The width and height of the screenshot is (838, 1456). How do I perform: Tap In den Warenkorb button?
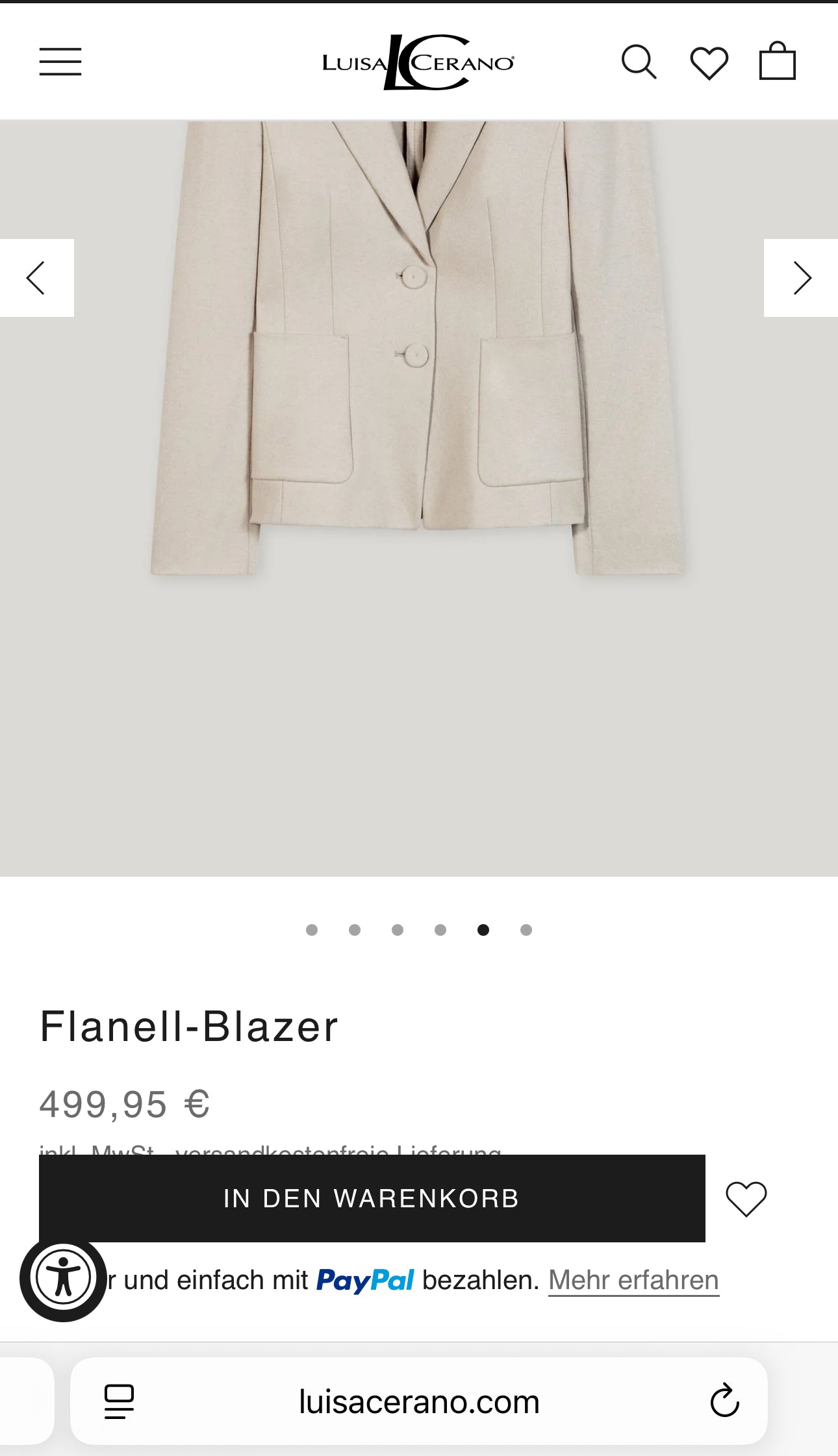pyautogui.click(x=372, y=1198)
